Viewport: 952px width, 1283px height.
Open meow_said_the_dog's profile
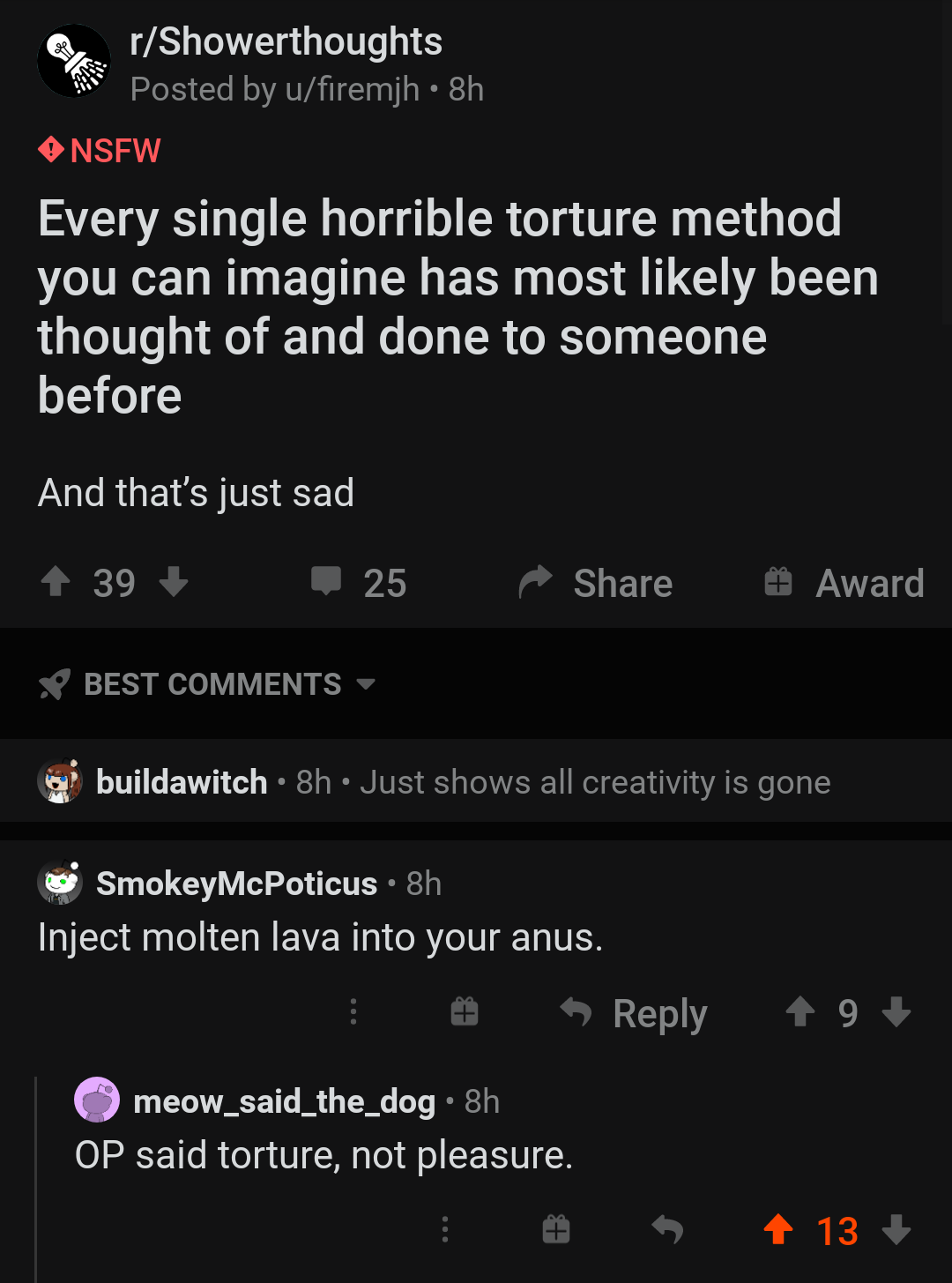tap(284, 1101)
